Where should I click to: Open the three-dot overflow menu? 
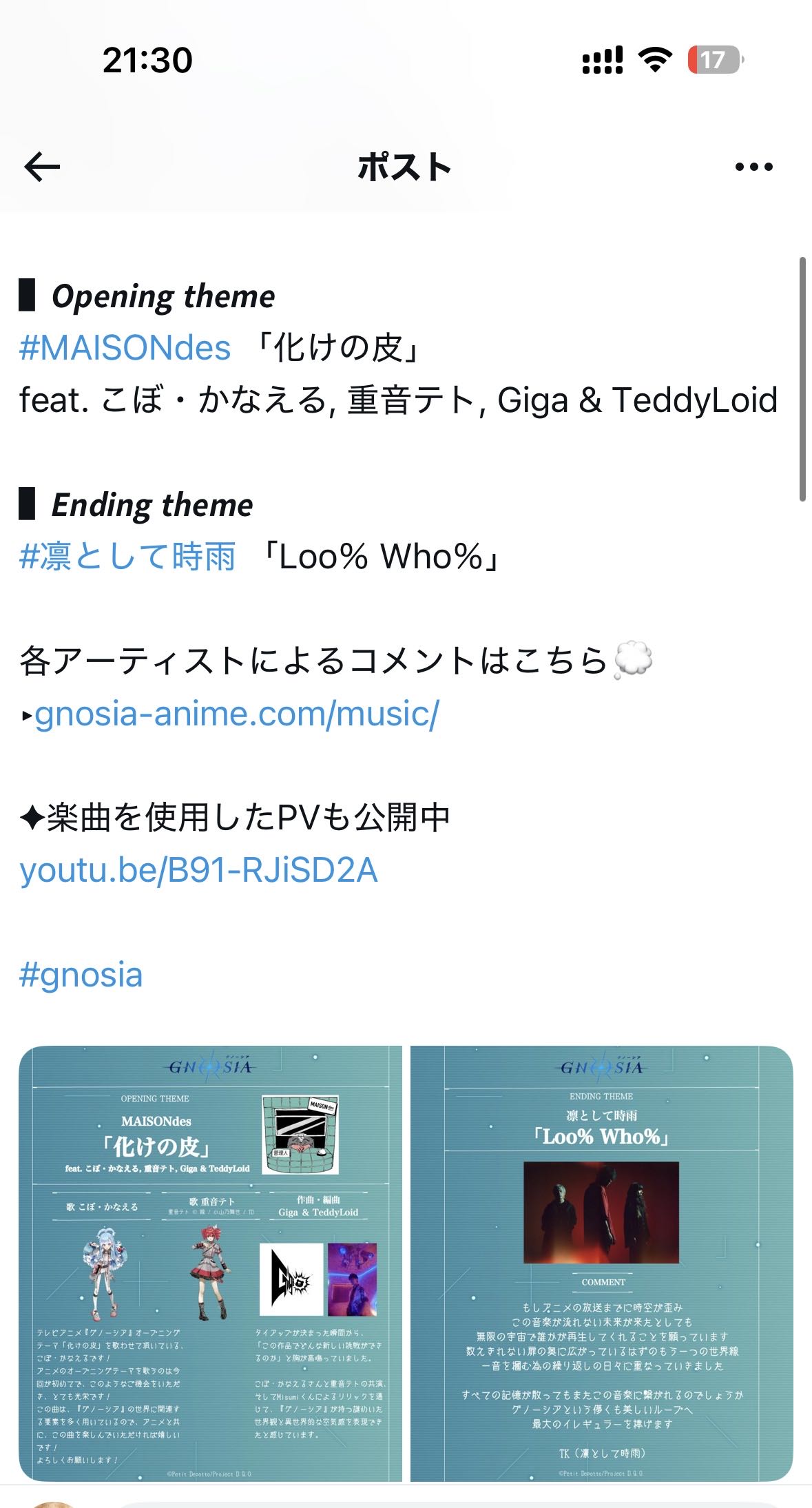[x=754, y=167]
